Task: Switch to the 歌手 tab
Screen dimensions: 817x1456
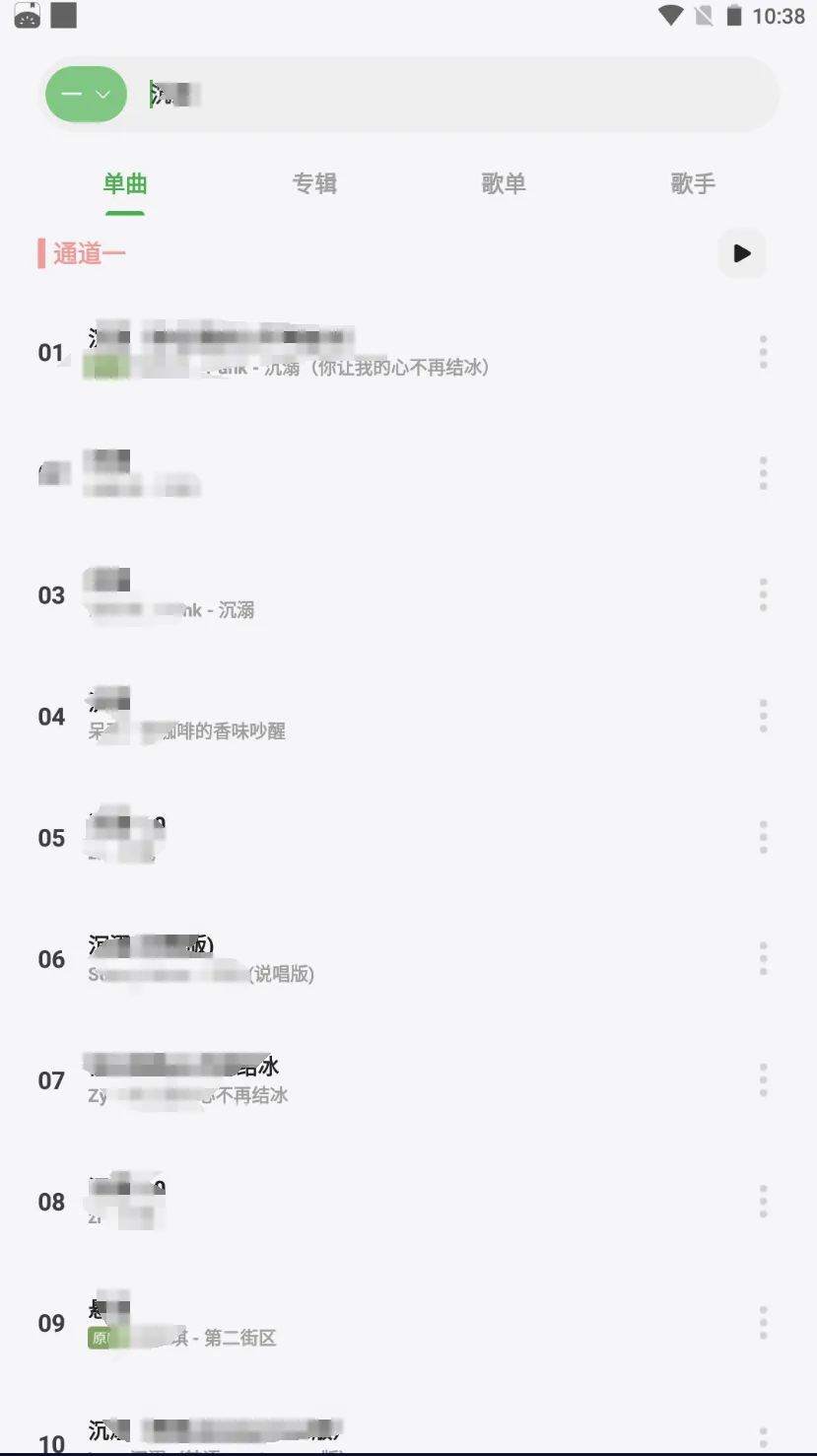Action: point(693,183)
